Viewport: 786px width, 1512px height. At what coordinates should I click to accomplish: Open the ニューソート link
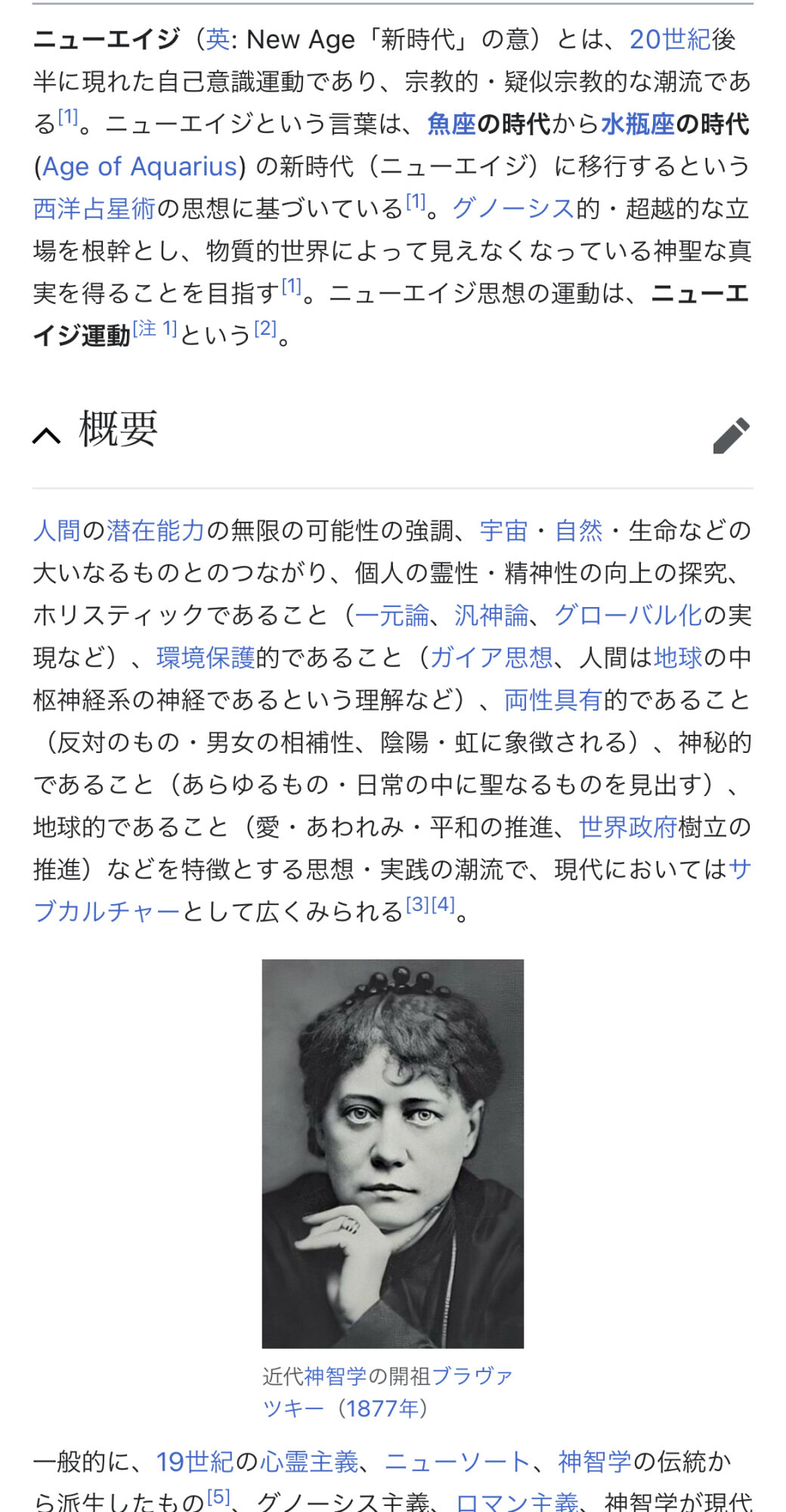457,1462
